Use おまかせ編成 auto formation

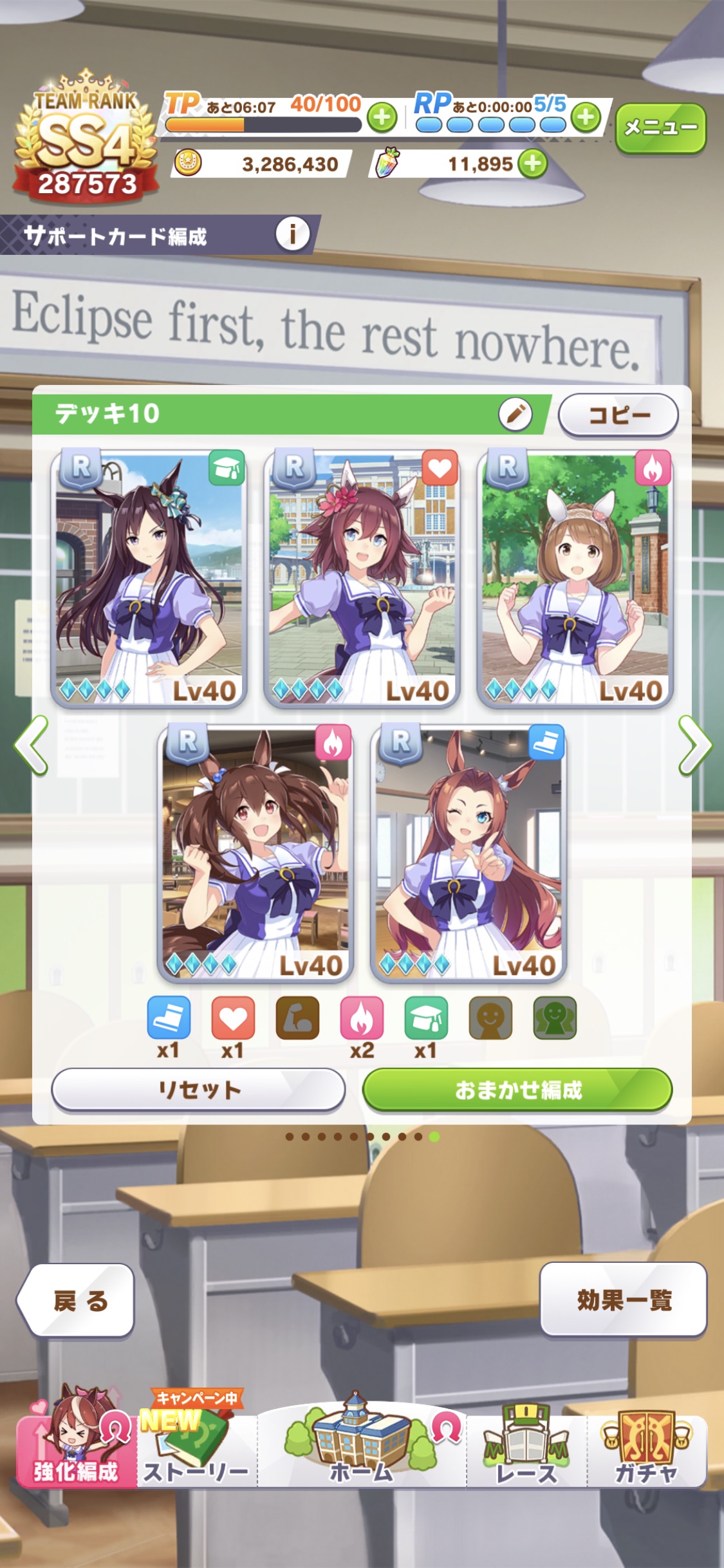[517, 1090]
